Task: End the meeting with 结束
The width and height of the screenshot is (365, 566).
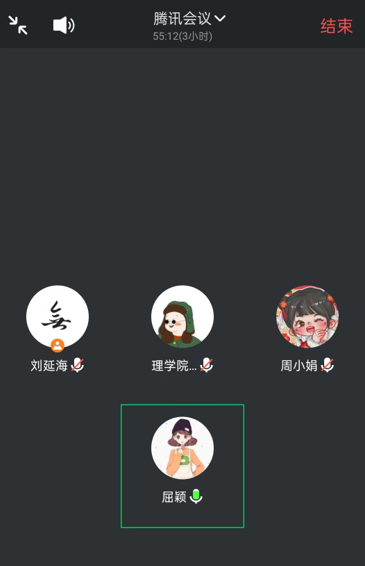Action: point(336,26)
